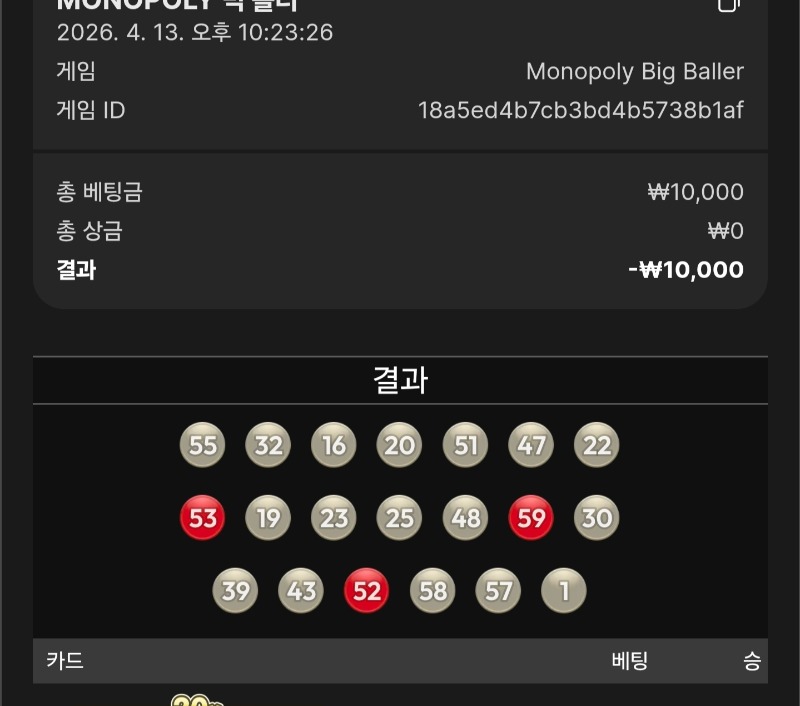Viewport: 800px width, 706px height.
Task: Copy the game round details
Action: [729, 4]
